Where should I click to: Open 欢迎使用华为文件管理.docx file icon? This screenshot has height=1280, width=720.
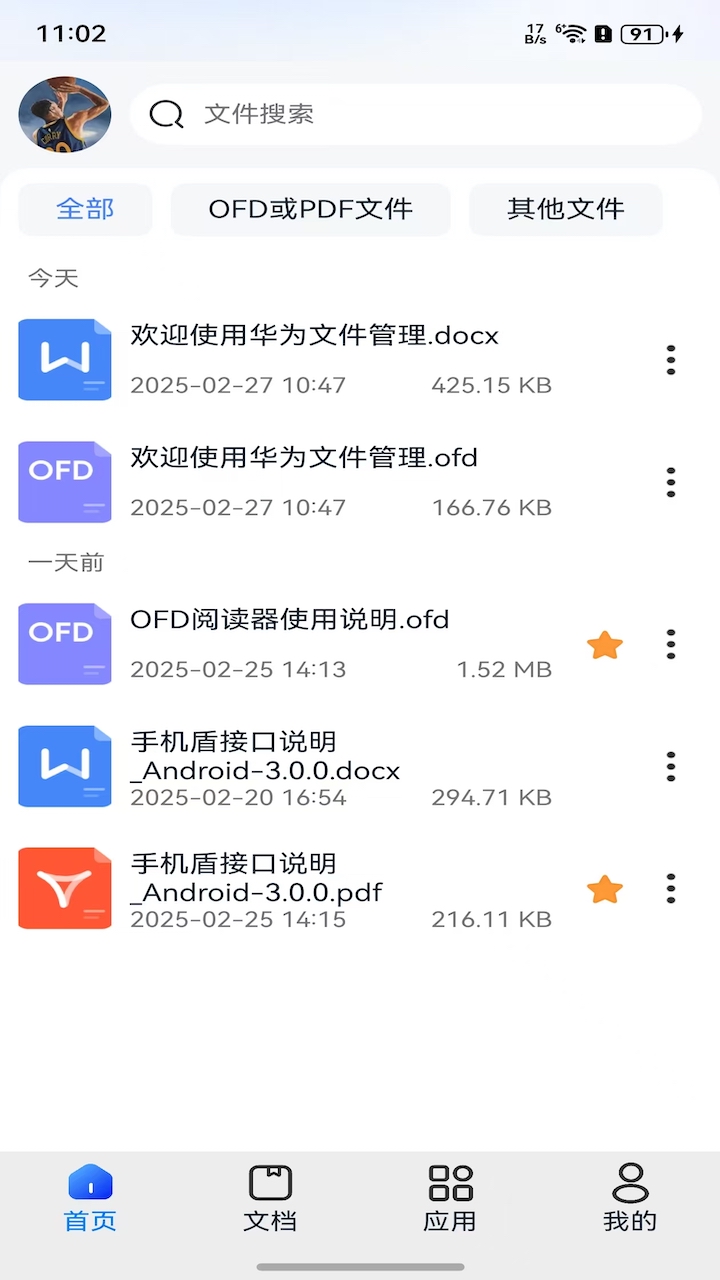coord(65,360)
